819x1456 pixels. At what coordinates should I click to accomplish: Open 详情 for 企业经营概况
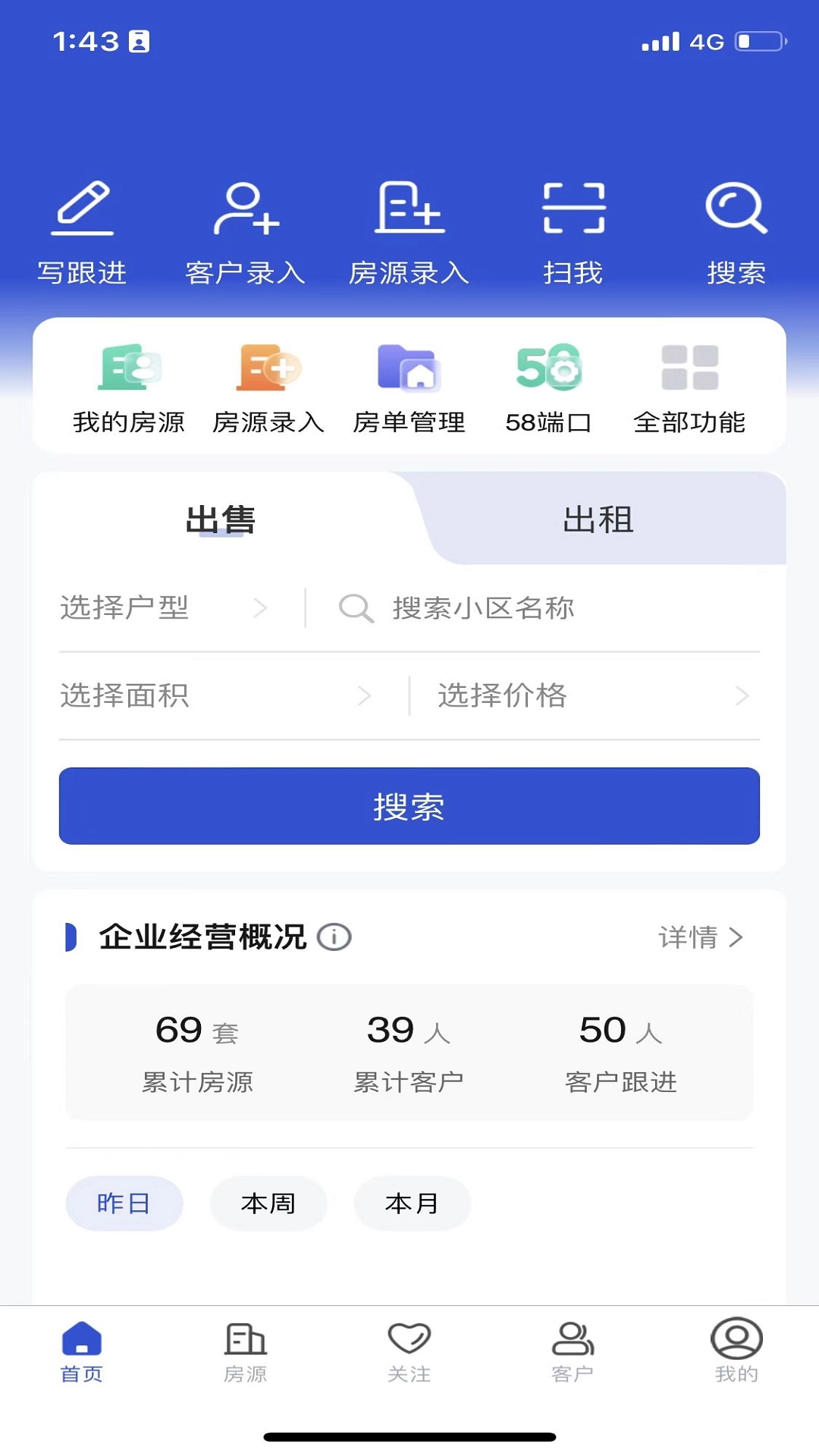pos(700,938)
